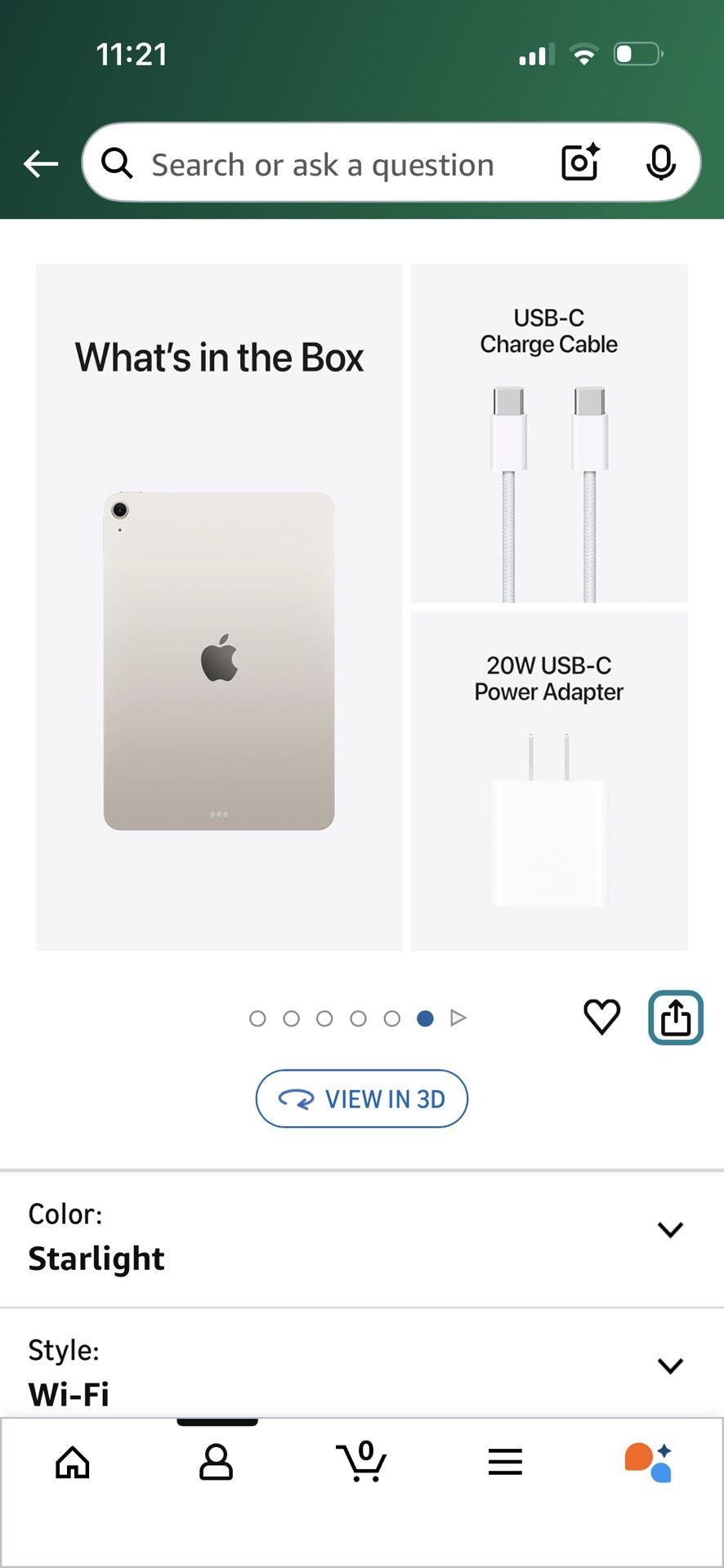The width and height of the screenshot is (724, 1568).
Task: Start voice search with the microphone icon
Action: pos(663,163)
